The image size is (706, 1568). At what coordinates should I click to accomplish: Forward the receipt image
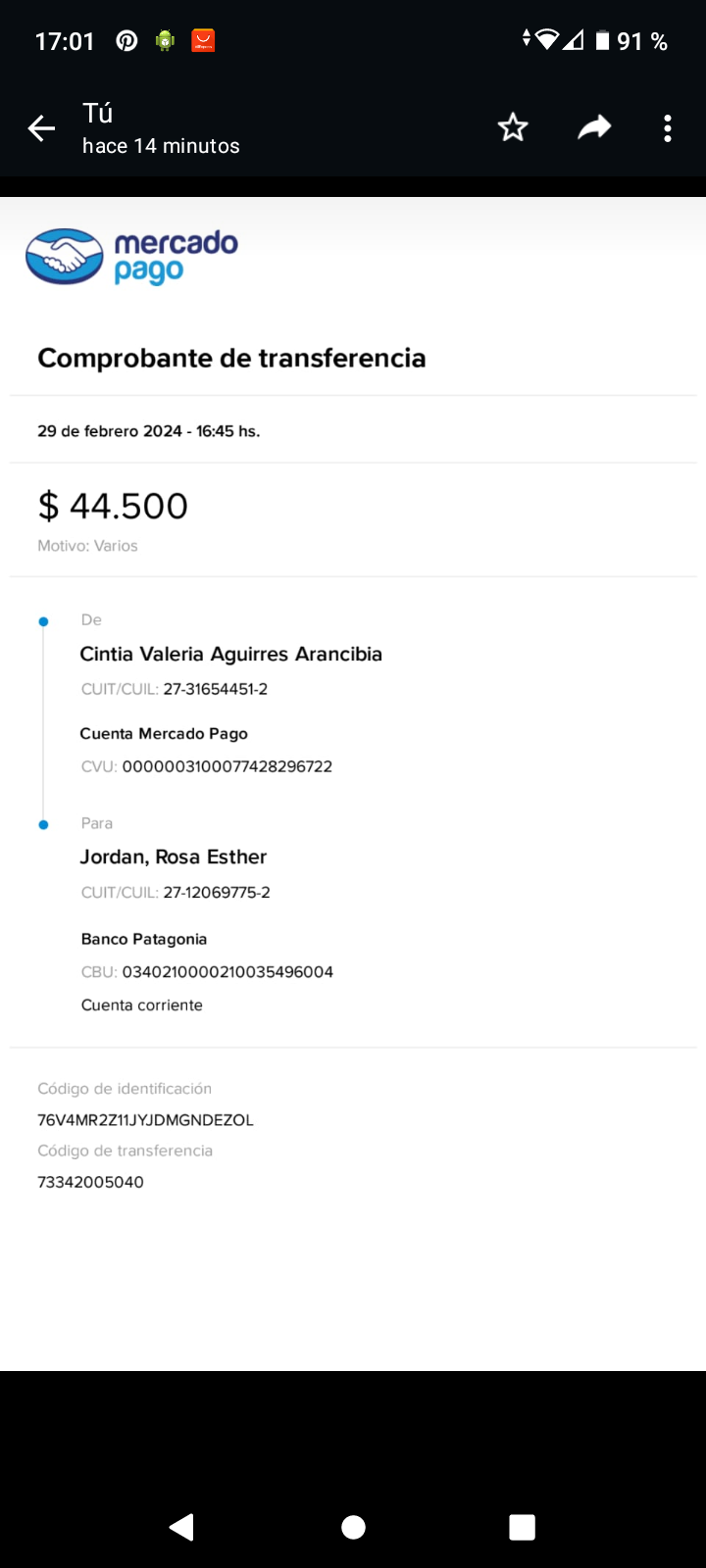594,127
